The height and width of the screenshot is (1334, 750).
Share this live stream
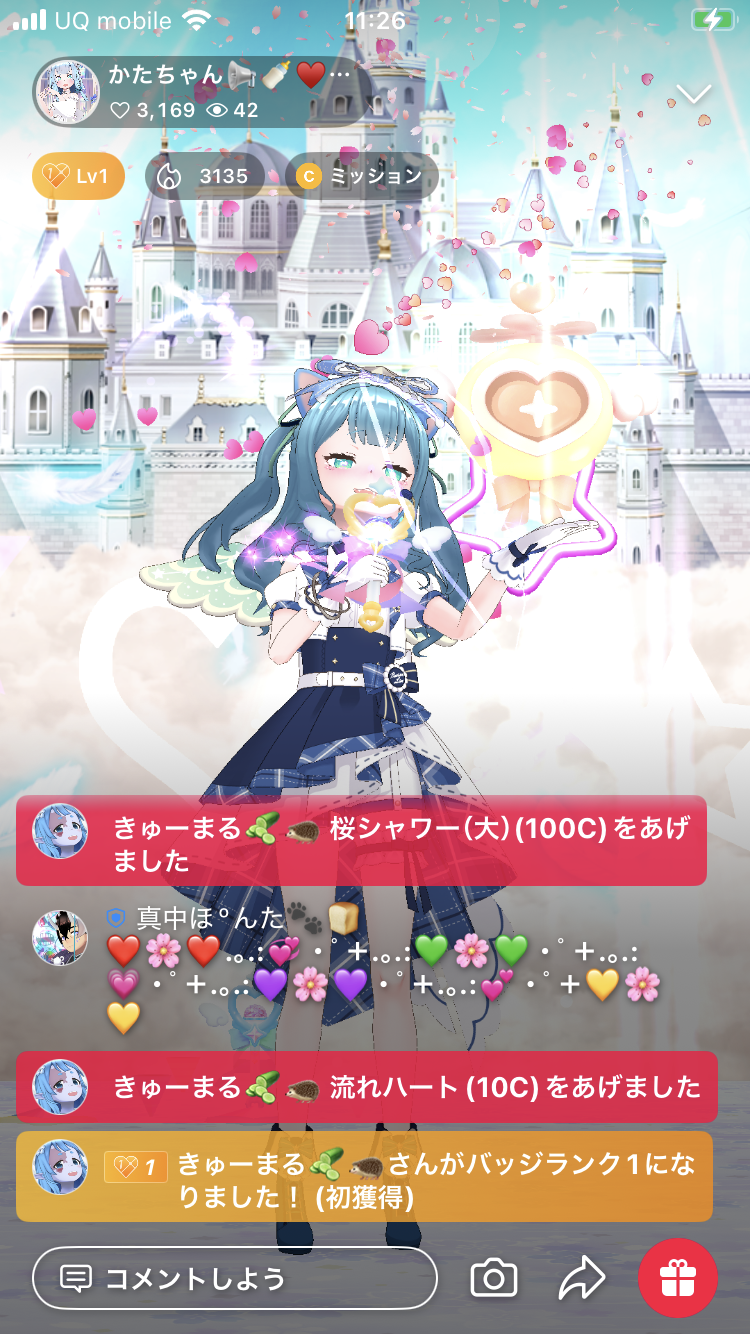coord(582,1278)
